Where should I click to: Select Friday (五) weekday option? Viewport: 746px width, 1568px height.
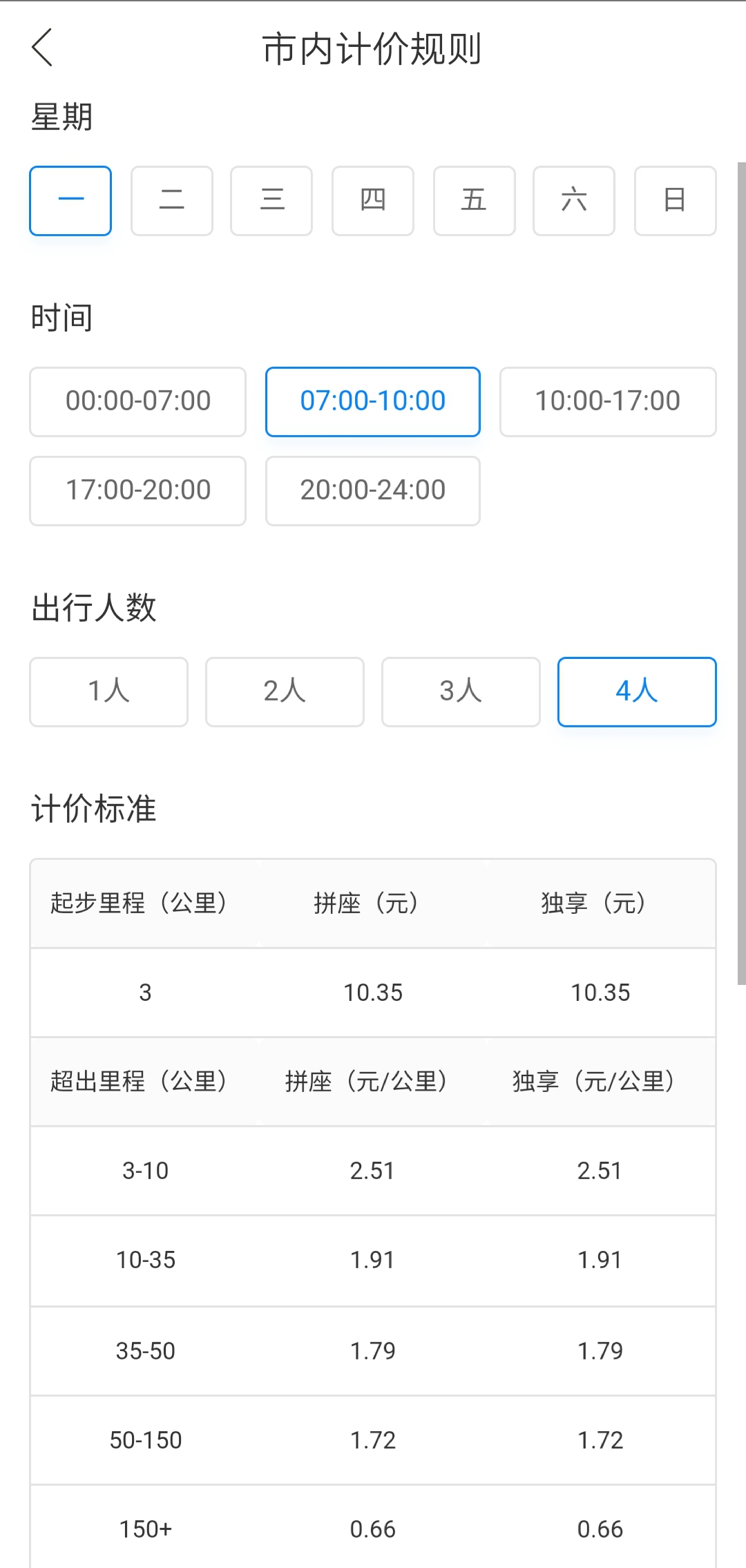tap(473, 200)
